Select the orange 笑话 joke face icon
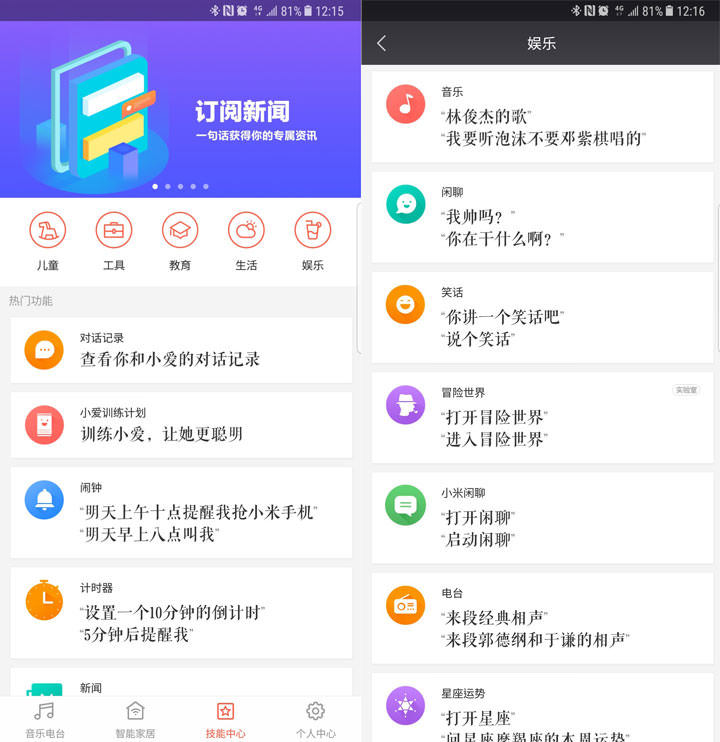 point(405,304)
